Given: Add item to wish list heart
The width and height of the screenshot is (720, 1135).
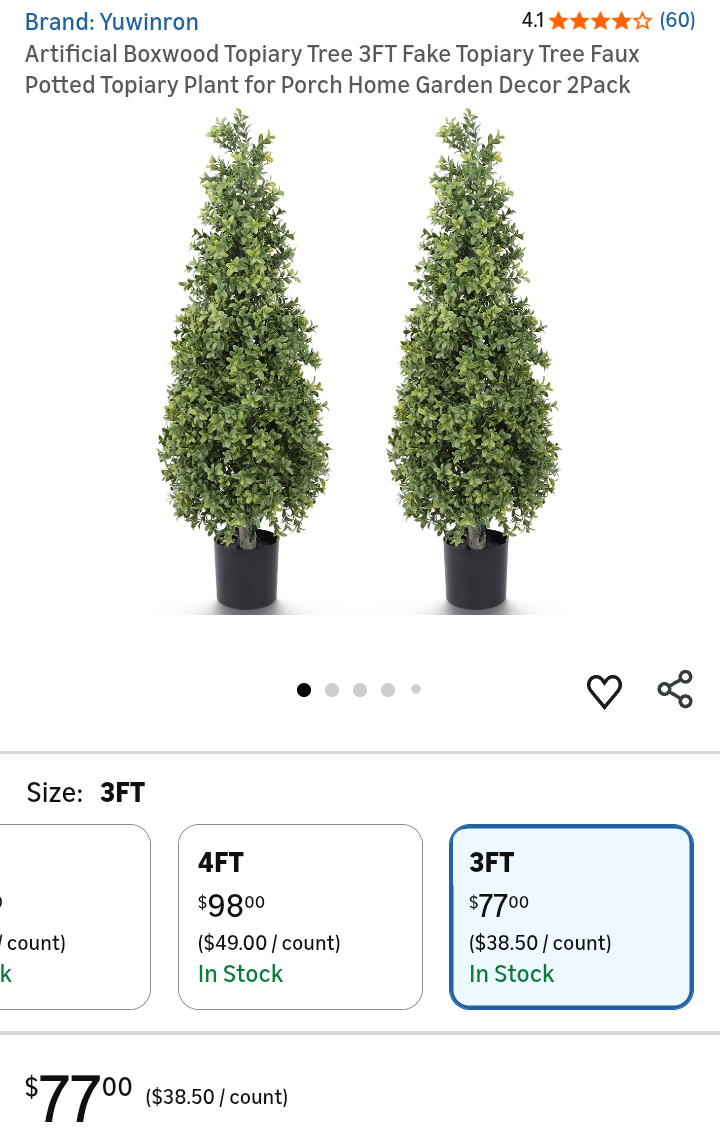Looking at the screenshot, I should tap(604, 691).
